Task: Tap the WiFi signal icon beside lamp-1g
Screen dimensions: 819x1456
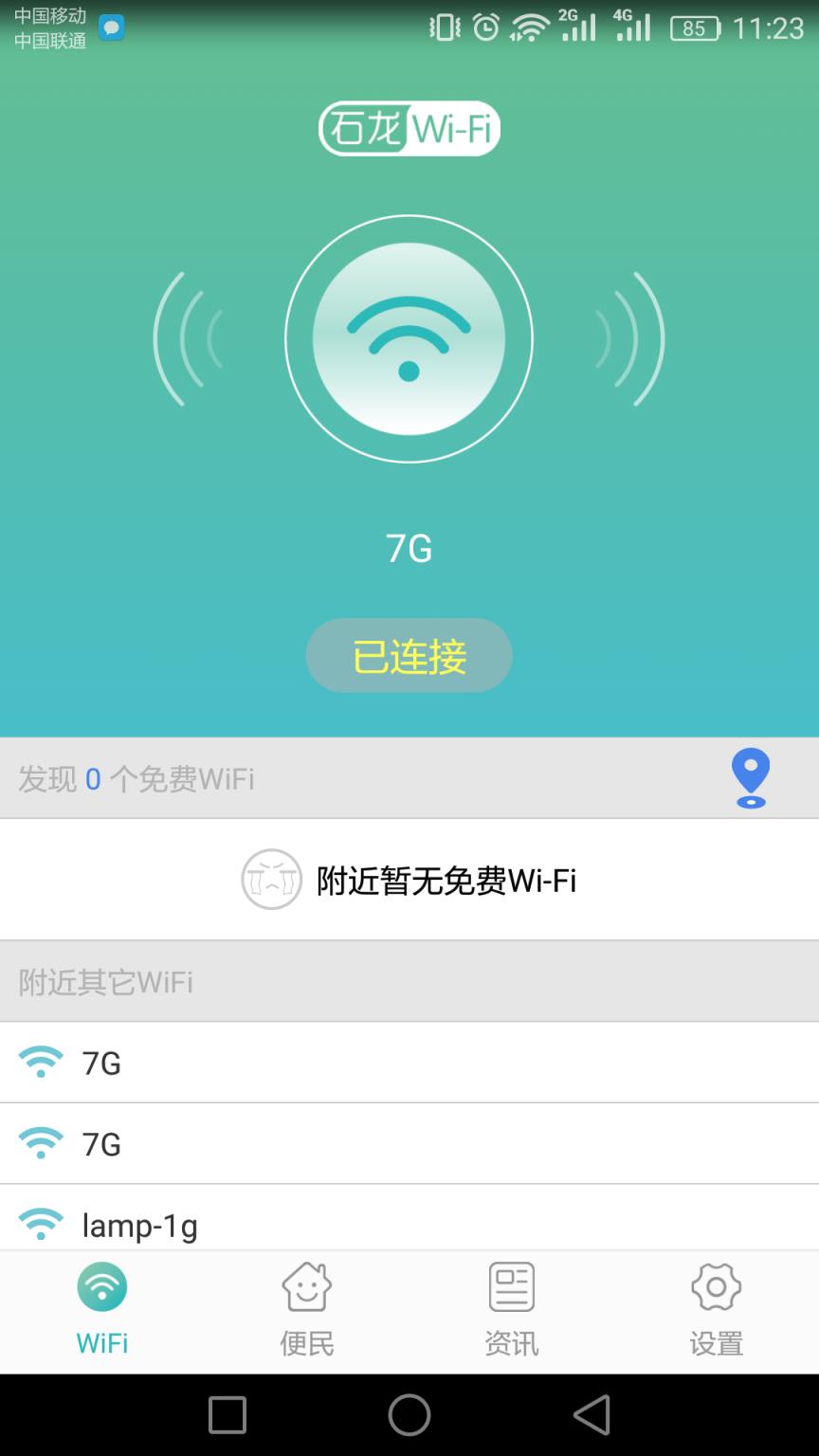Action: point(40,1224)
